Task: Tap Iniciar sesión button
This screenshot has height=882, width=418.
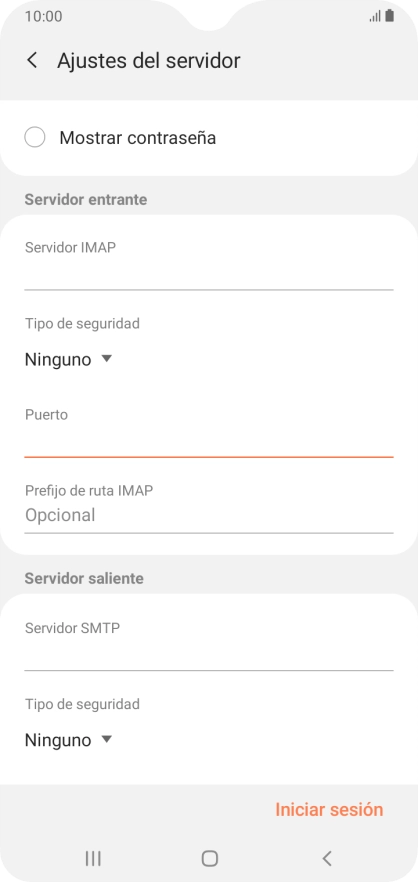Action: tap(329, 809)
